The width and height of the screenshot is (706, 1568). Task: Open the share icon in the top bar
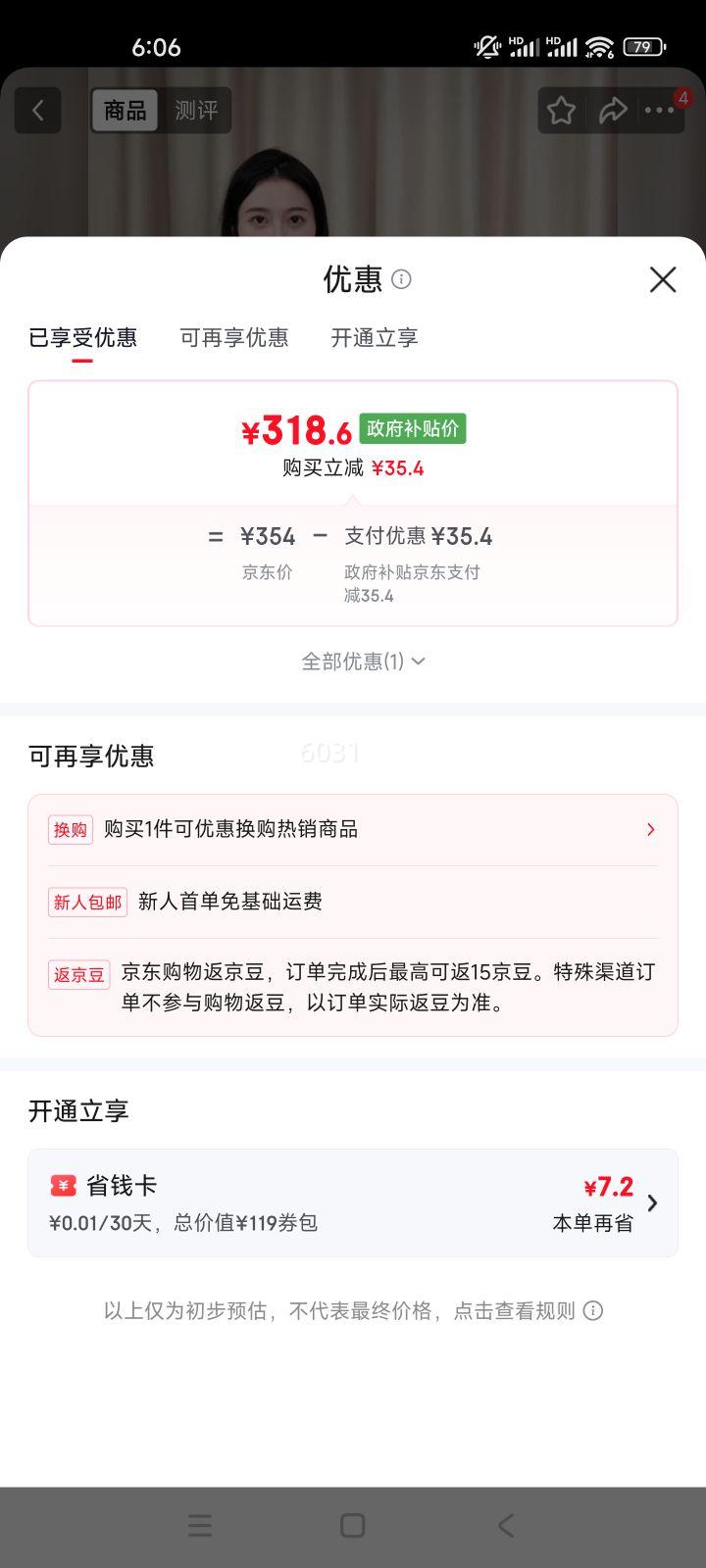[614, 111]
